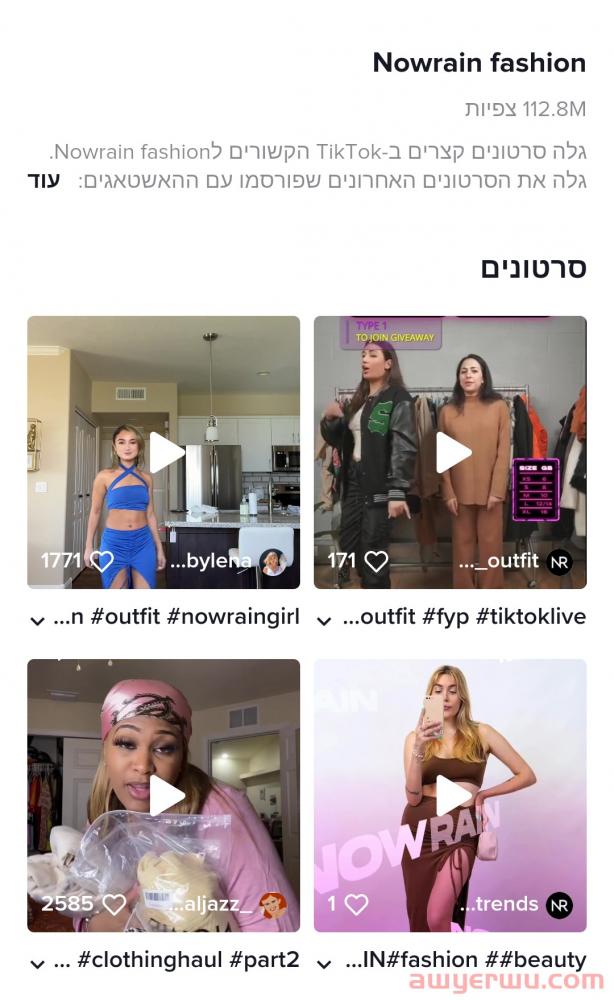
Task: Open the _outfit giveaway video
Action: point(451,452)
